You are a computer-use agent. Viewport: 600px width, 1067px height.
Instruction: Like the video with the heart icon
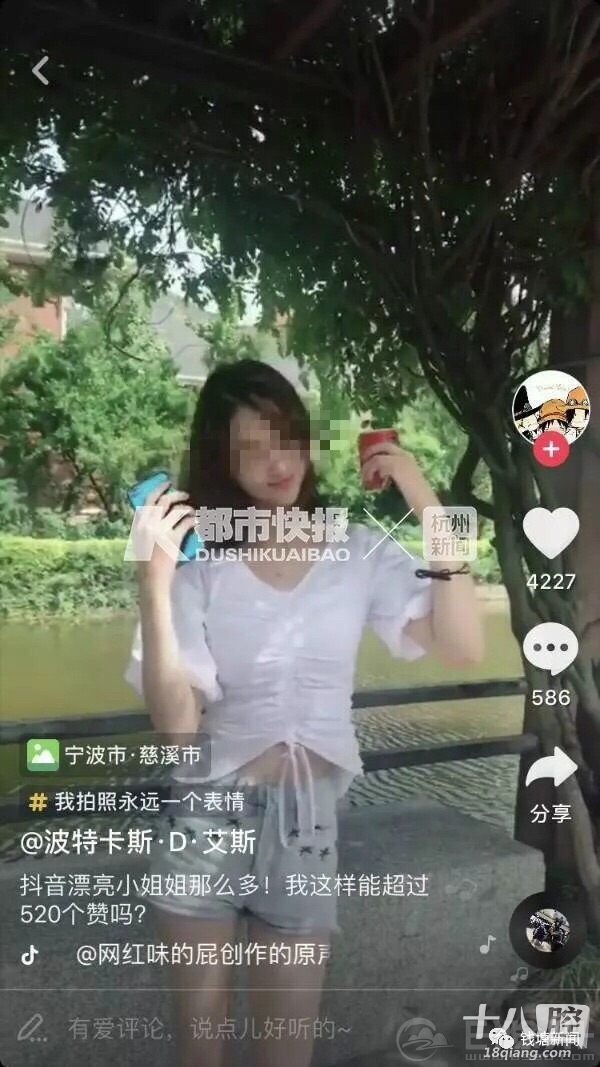(x=551, y=533)
